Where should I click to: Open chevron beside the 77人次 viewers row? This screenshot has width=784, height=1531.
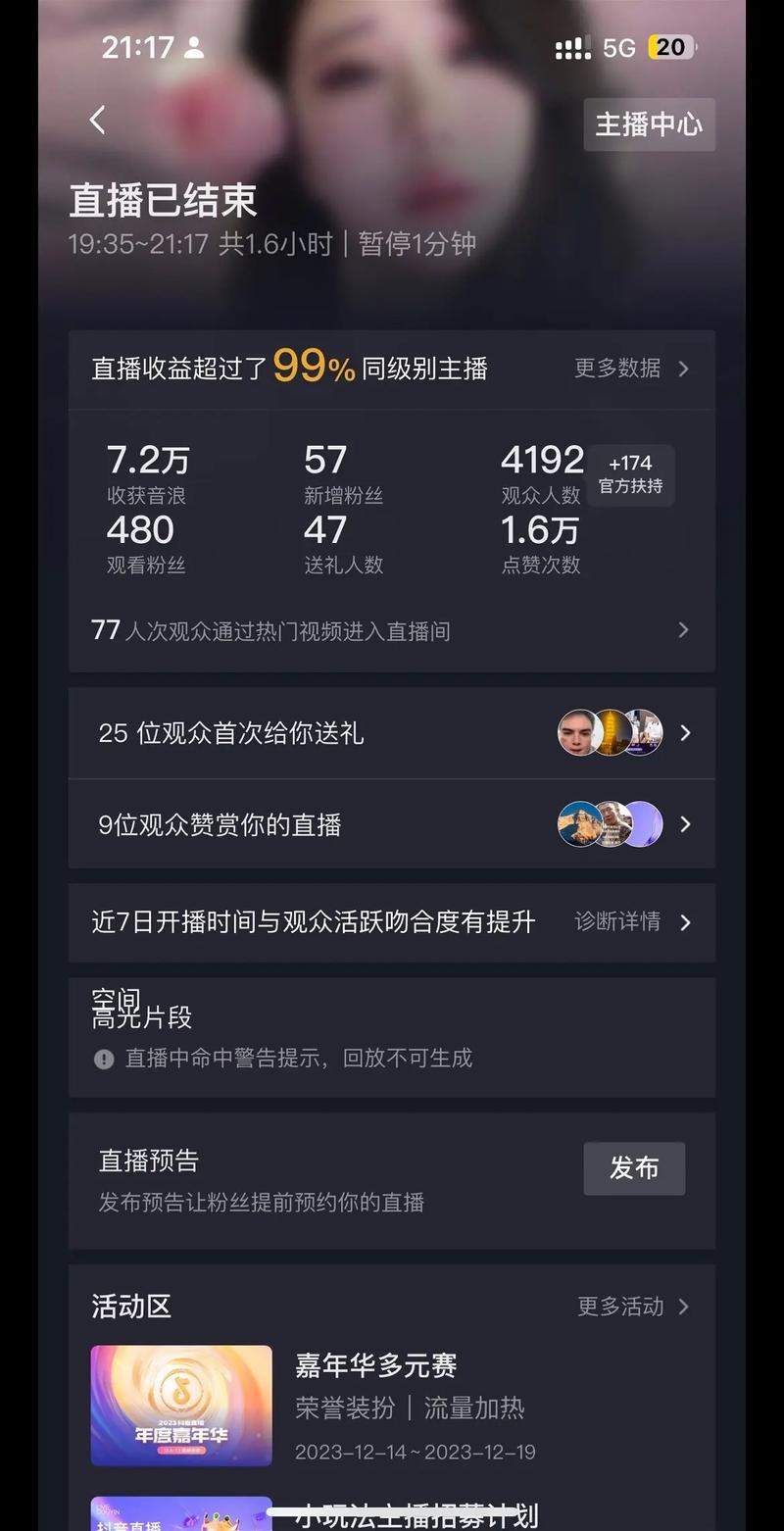coord(683,630)
